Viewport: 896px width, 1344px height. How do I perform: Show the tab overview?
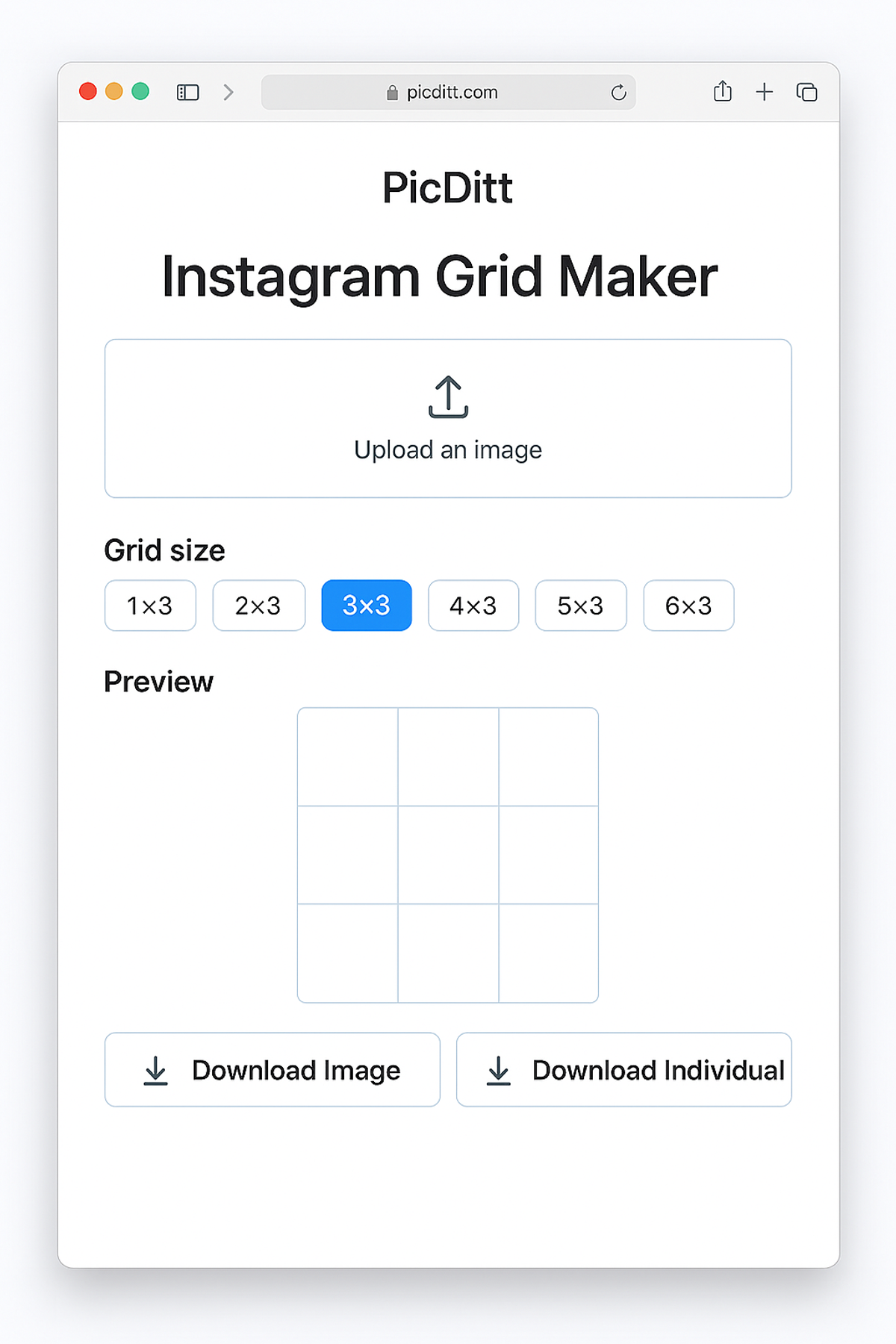(x=806, y=92)
